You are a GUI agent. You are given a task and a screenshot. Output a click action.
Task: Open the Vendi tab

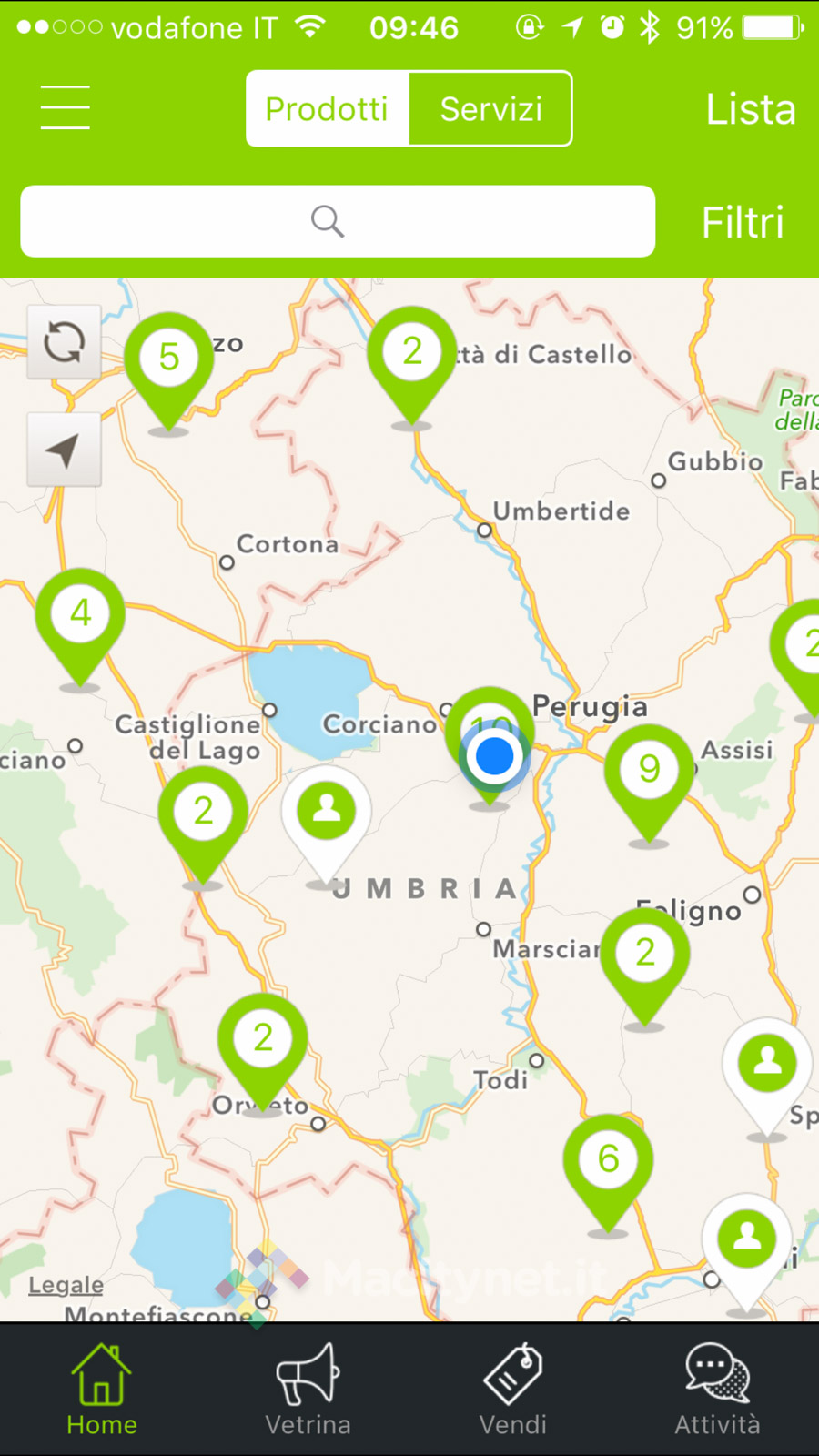tap(512, 1390)
